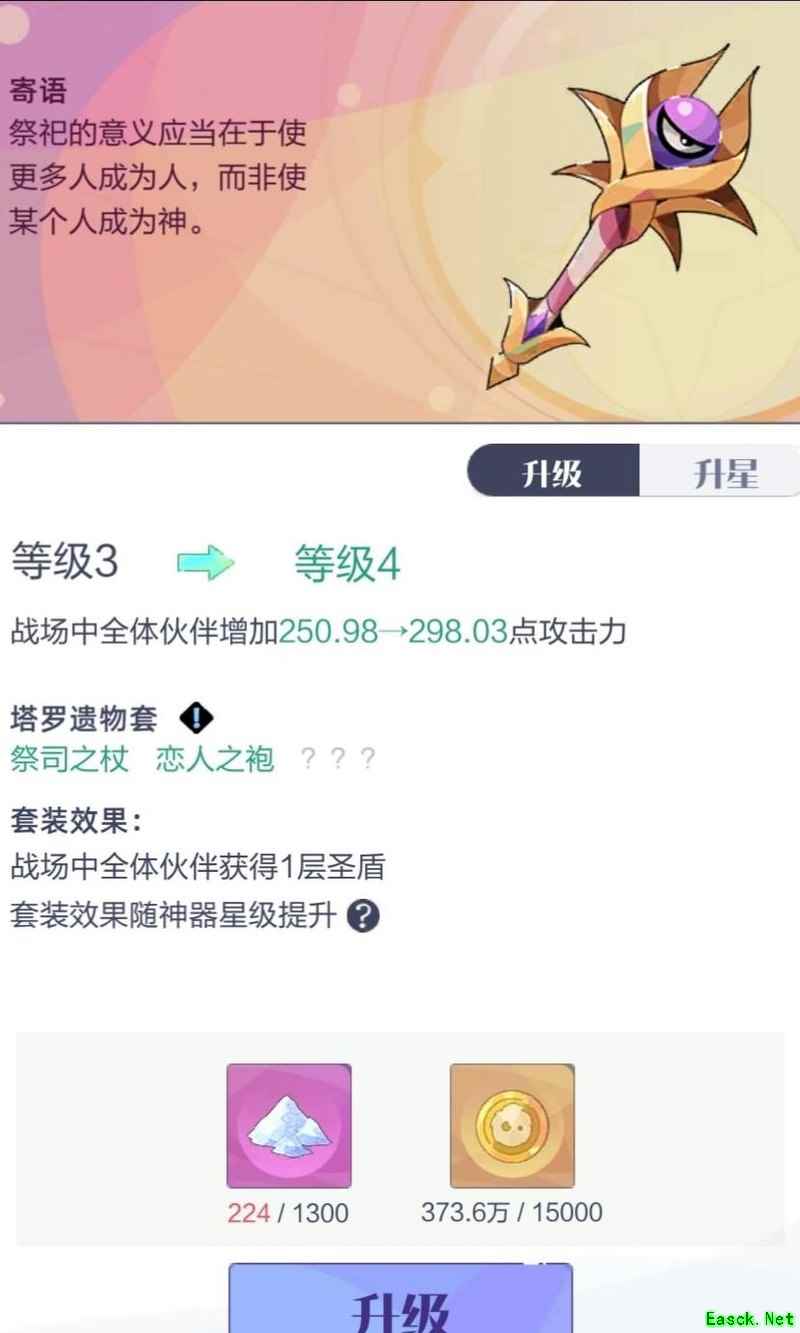The image size is (800, 1333).
Task: Switch to the 升星 tab
Action: [724, 472]
